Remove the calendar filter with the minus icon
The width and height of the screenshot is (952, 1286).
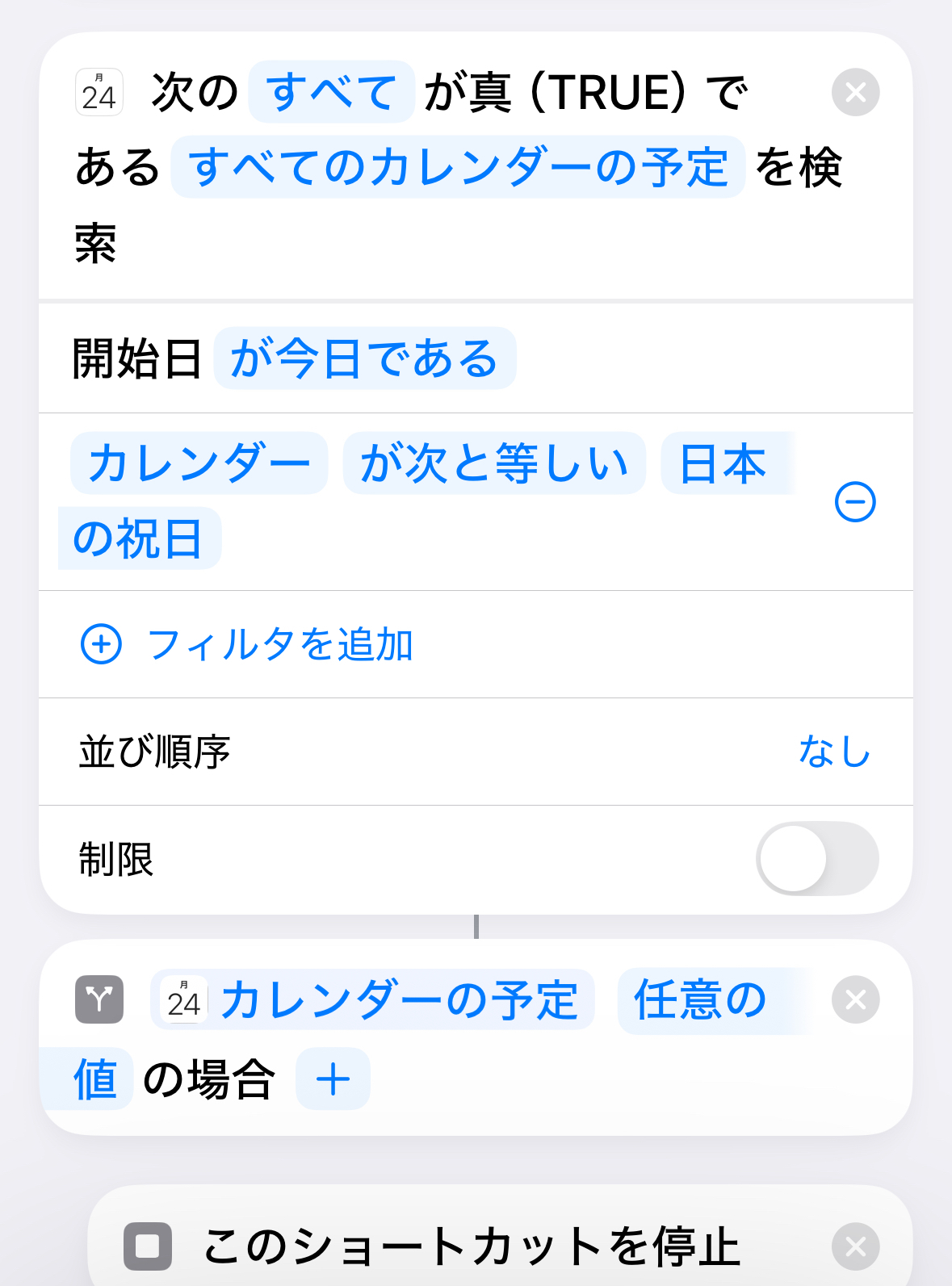[x=855, y=502]
